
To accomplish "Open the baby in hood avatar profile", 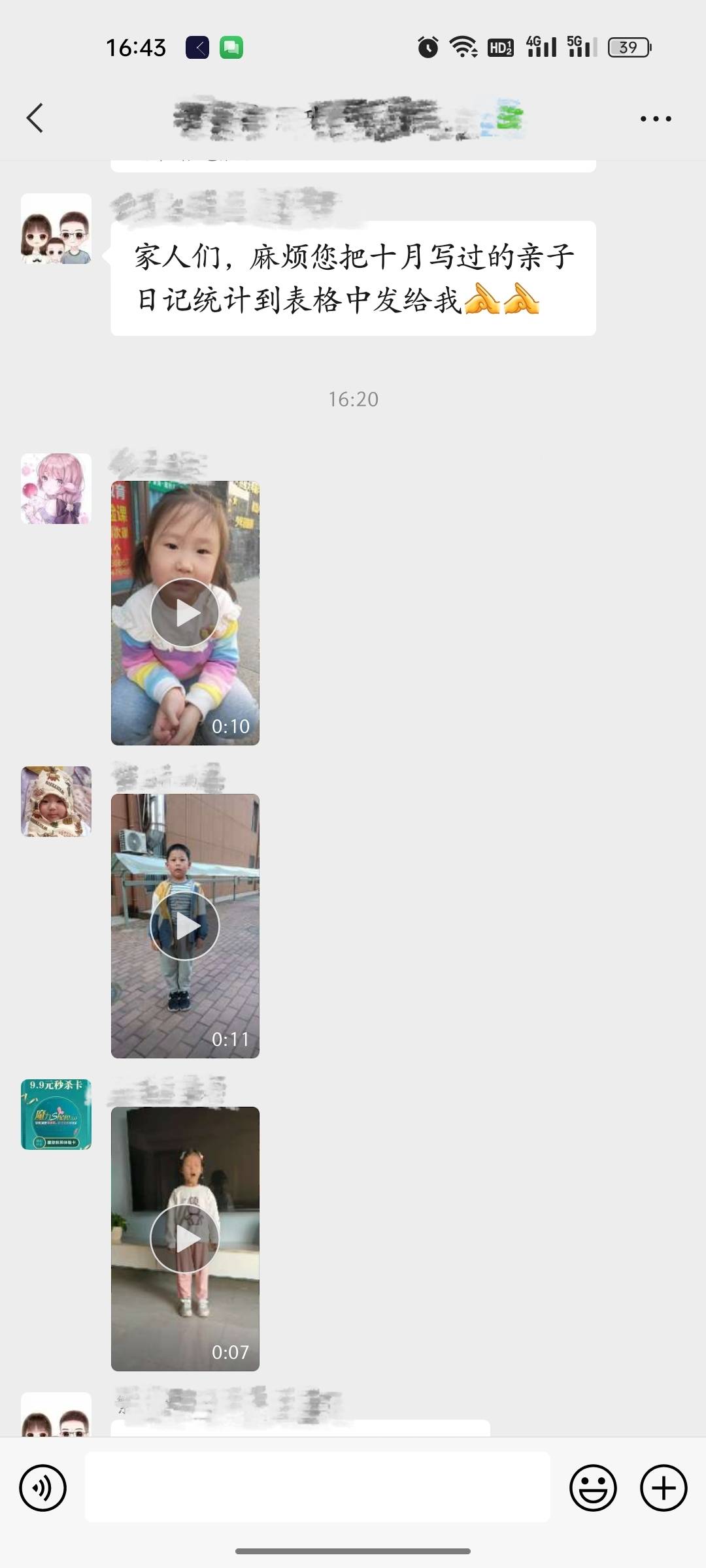I will click(56, 802).
